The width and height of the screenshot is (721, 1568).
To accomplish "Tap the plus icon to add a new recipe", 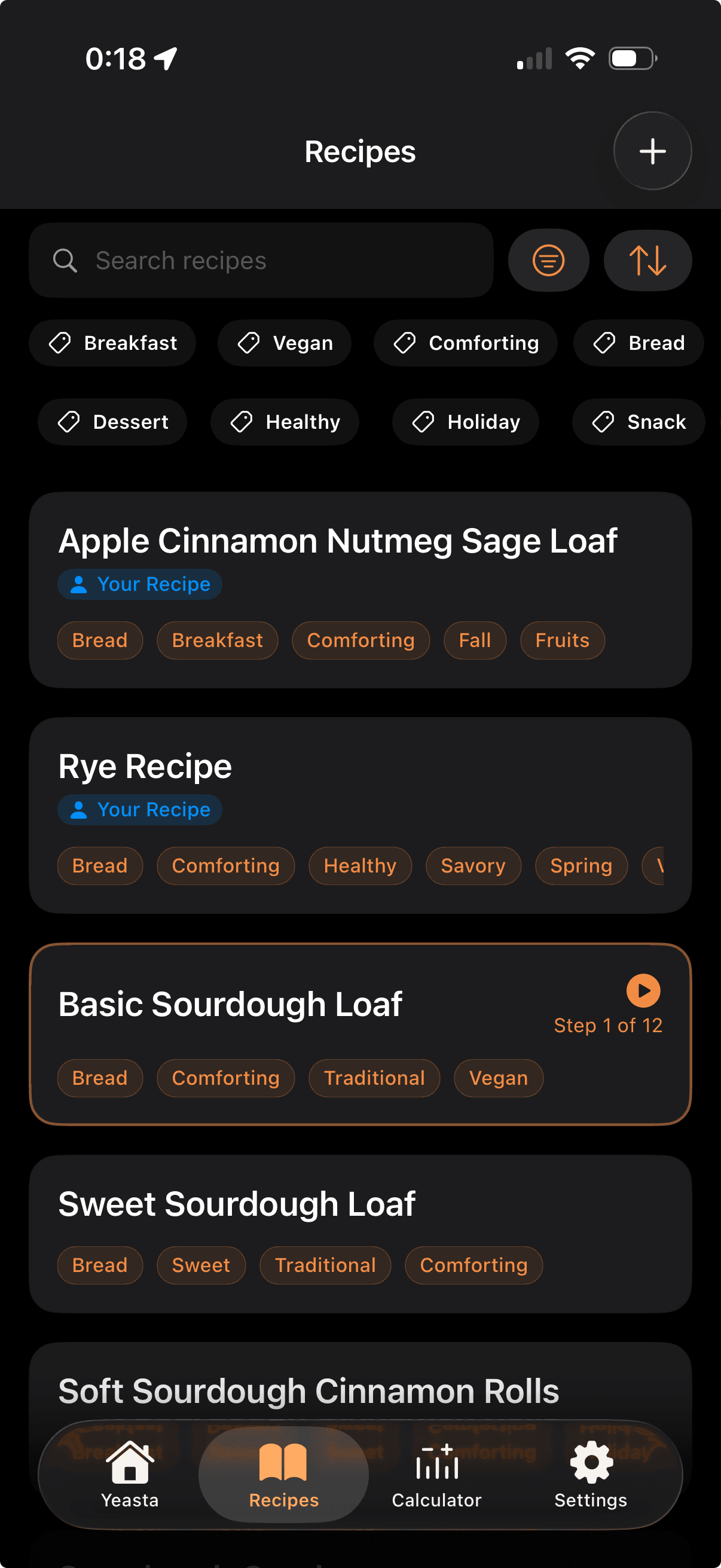I will (652, 151).
